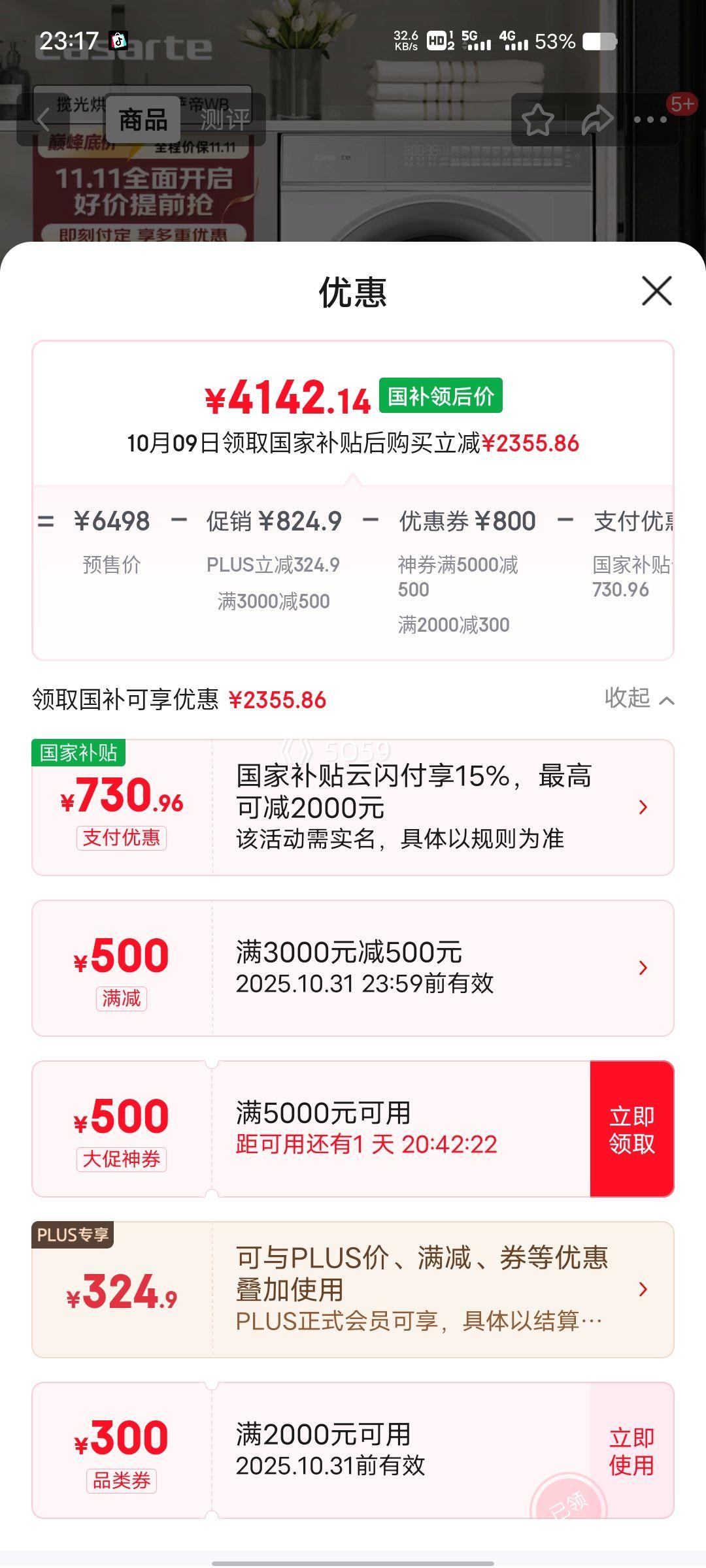The width and height of the screenshot is (706, 1568).
Task: Close the 优惠 discount sheet
Action: (656, 291)
